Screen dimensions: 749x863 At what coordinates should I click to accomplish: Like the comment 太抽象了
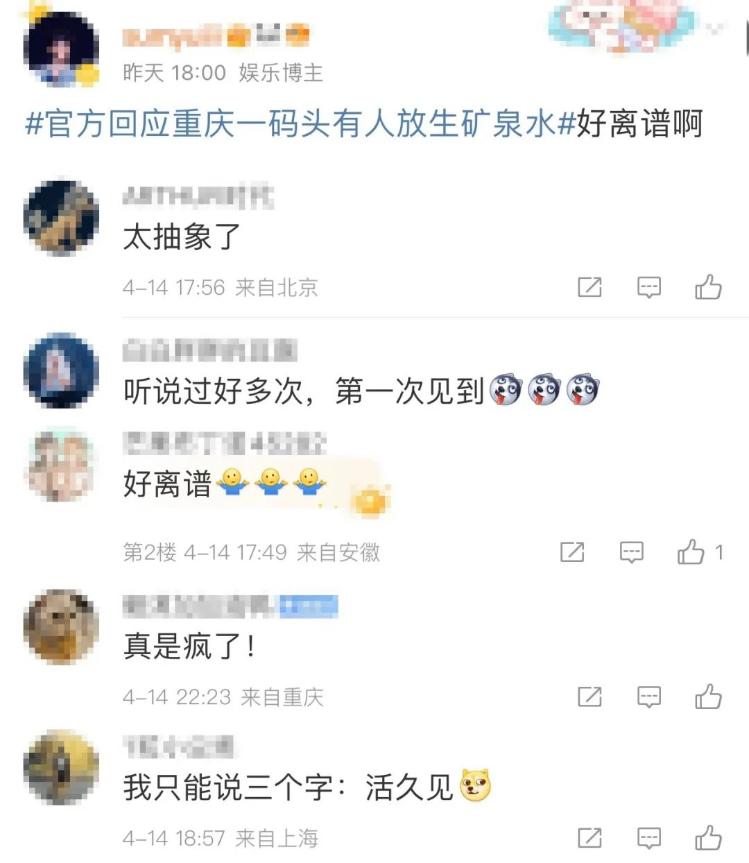(708, 288)
